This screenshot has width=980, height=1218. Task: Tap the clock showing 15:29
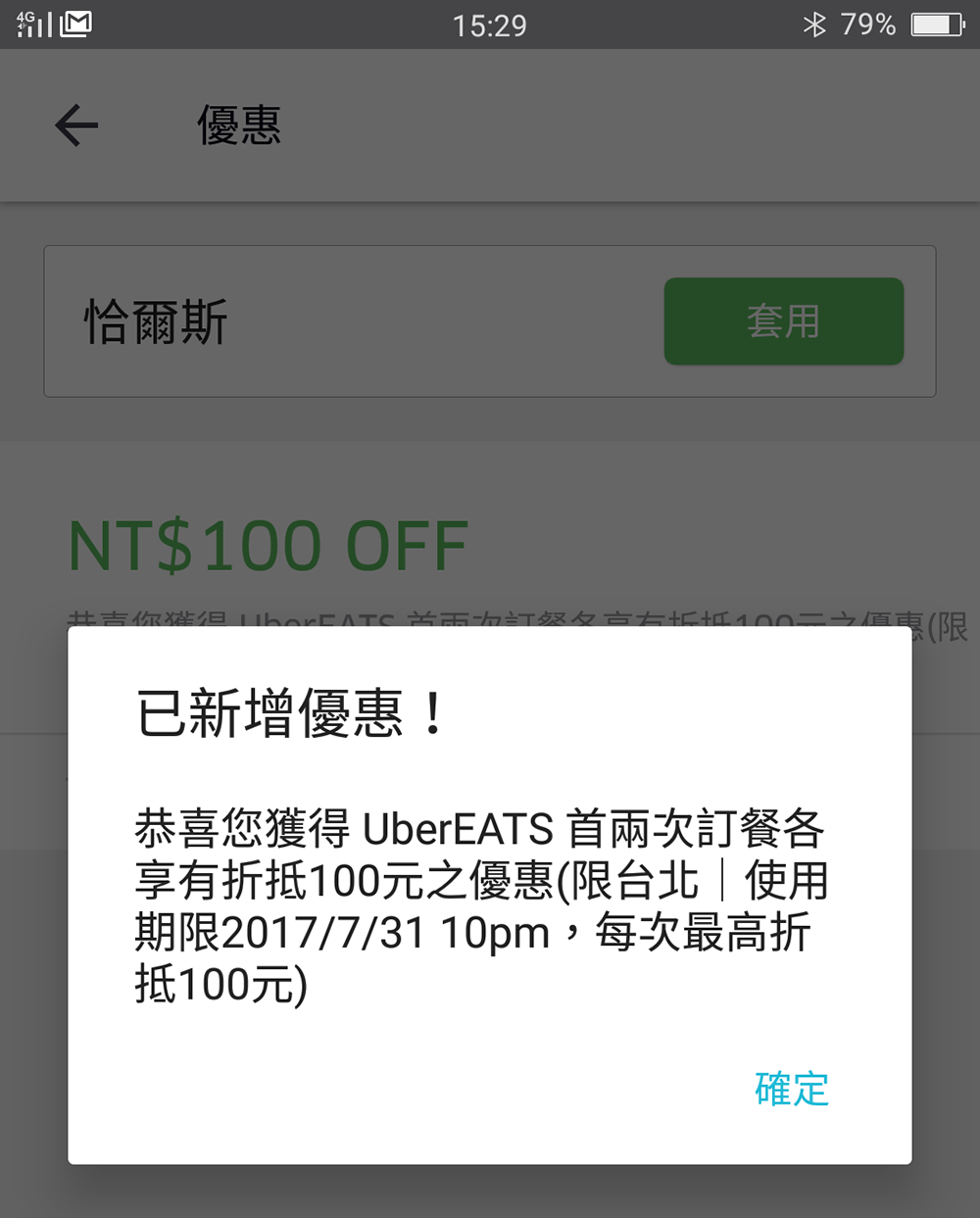click(x=490, y=25)
